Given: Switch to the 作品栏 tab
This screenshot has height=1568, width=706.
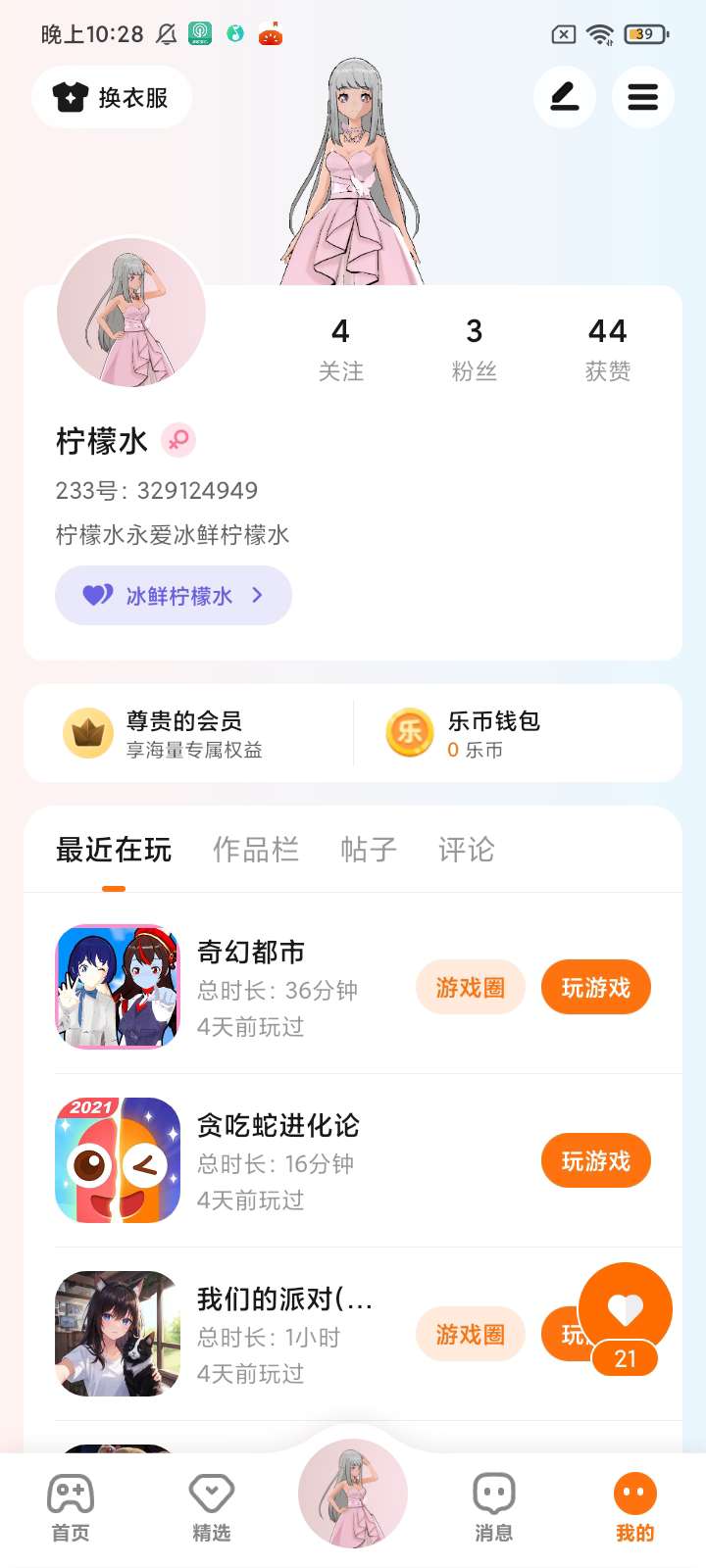Looking at the screenshot, I should click(x=256, y=849).
